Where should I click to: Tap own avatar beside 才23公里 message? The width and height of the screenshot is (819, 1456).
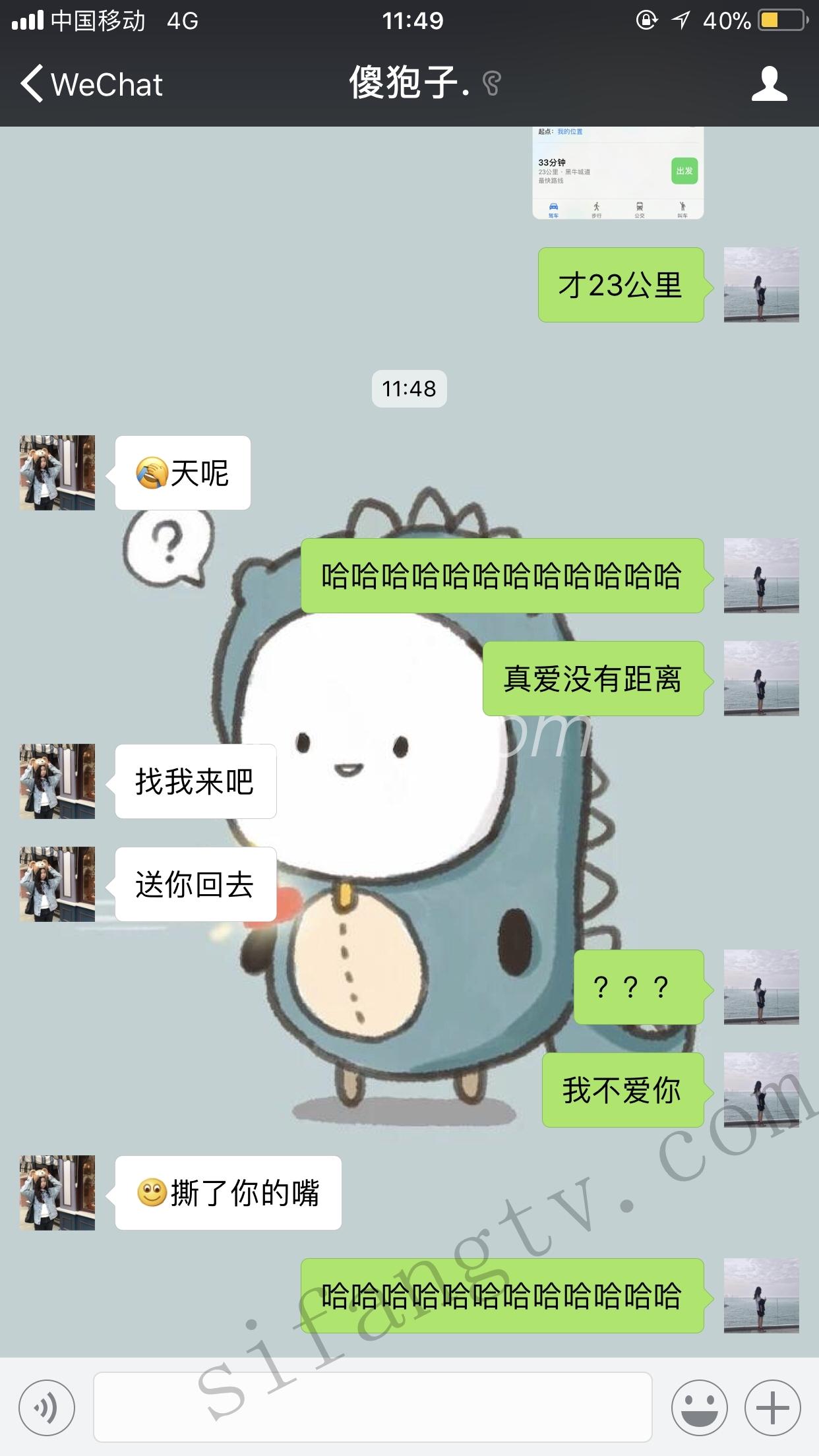pos(761,285)
